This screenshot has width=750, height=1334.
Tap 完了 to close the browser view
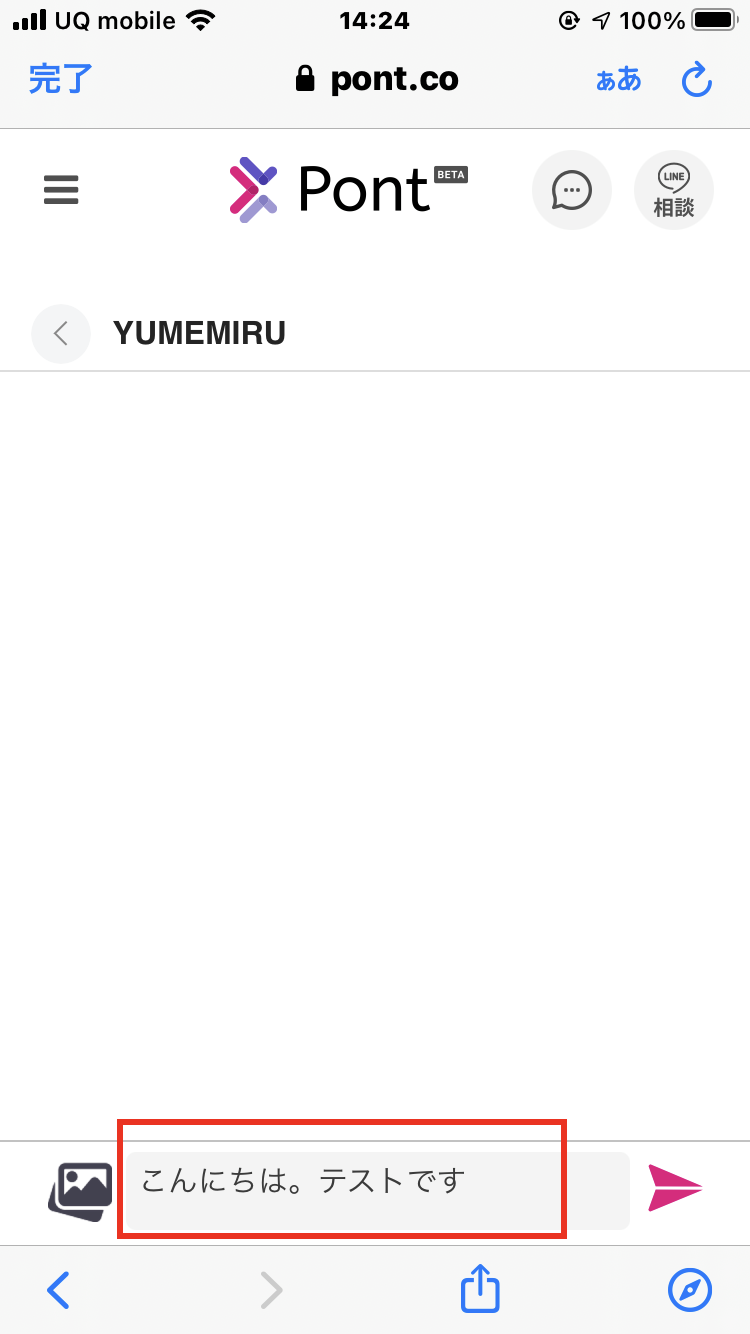61,79
